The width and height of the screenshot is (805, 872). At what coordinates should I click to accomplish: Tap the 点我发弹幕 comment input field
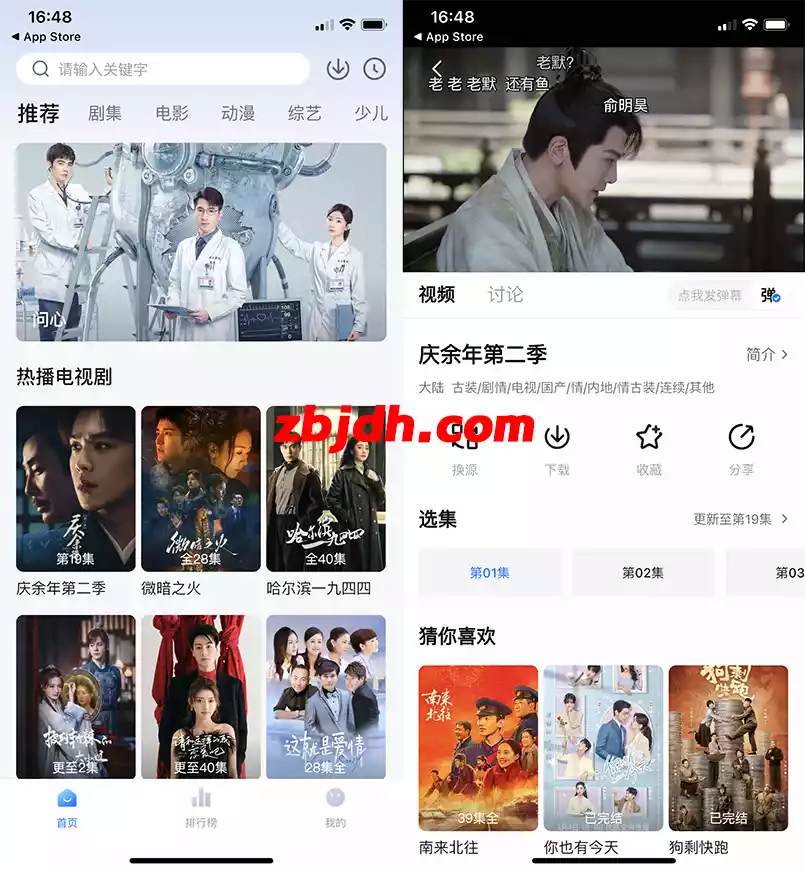710,295
